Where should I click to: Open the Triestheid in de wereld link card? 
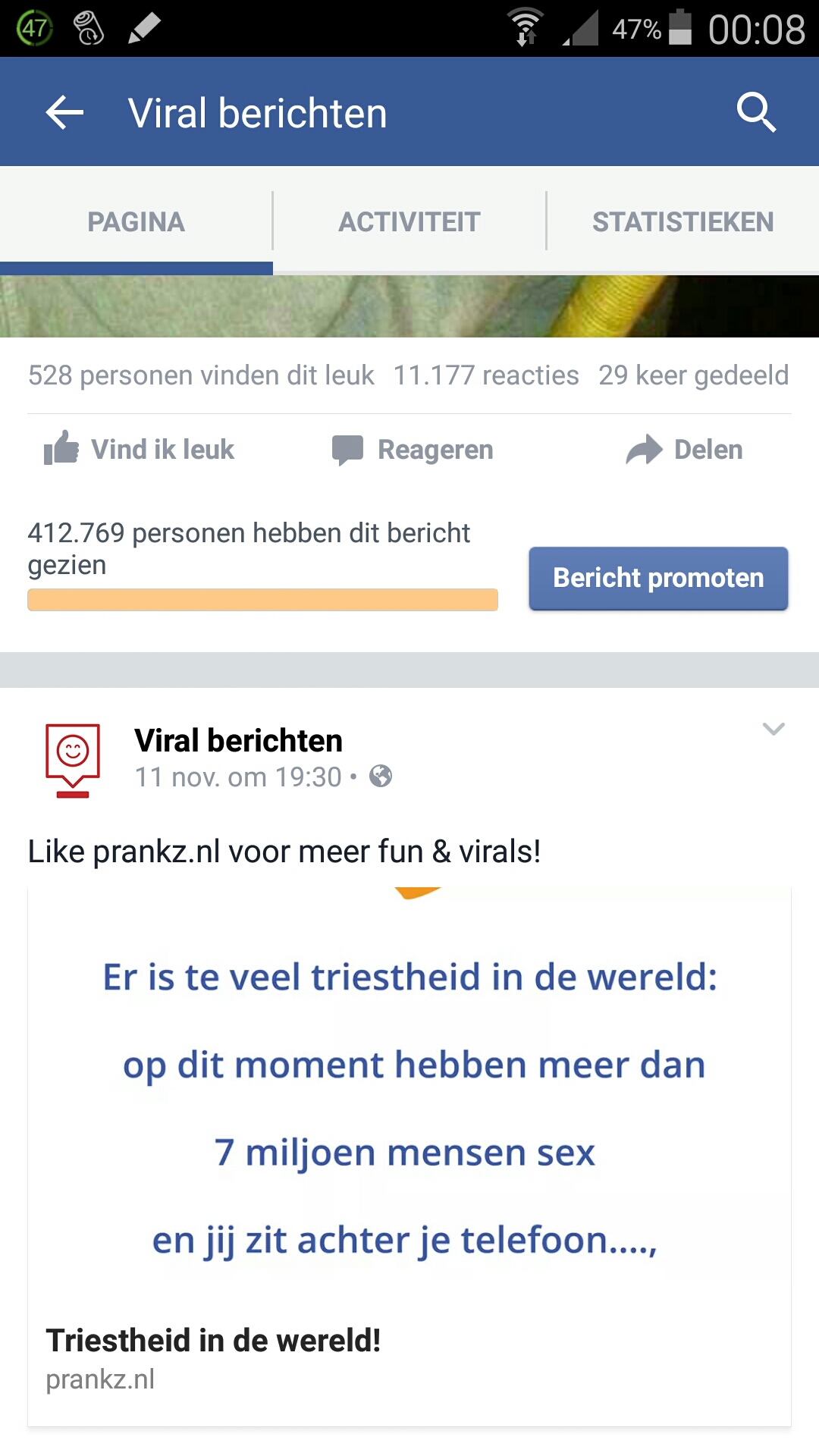point(409,1157)
